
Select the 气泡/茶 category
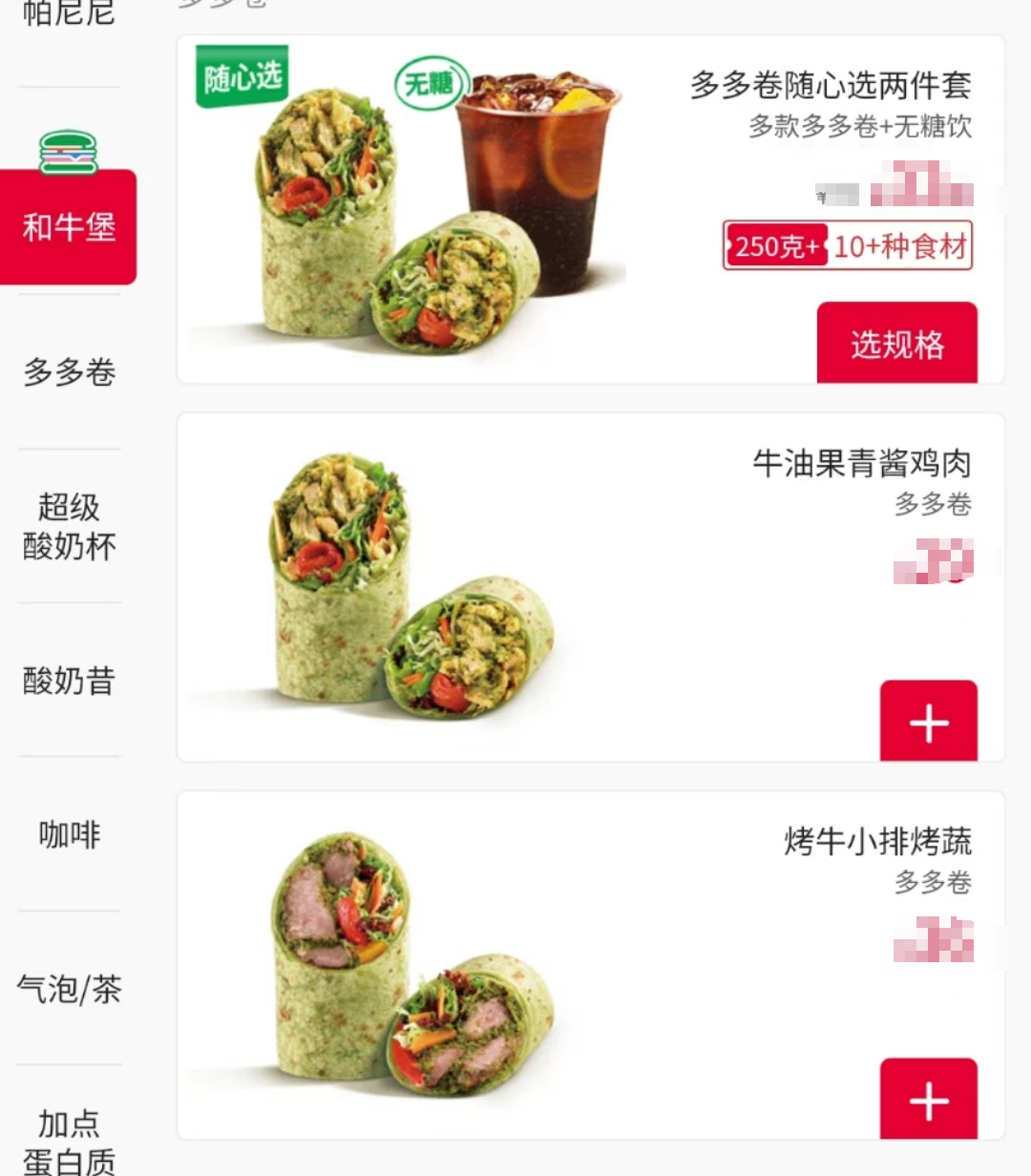(x=69, y=989)
